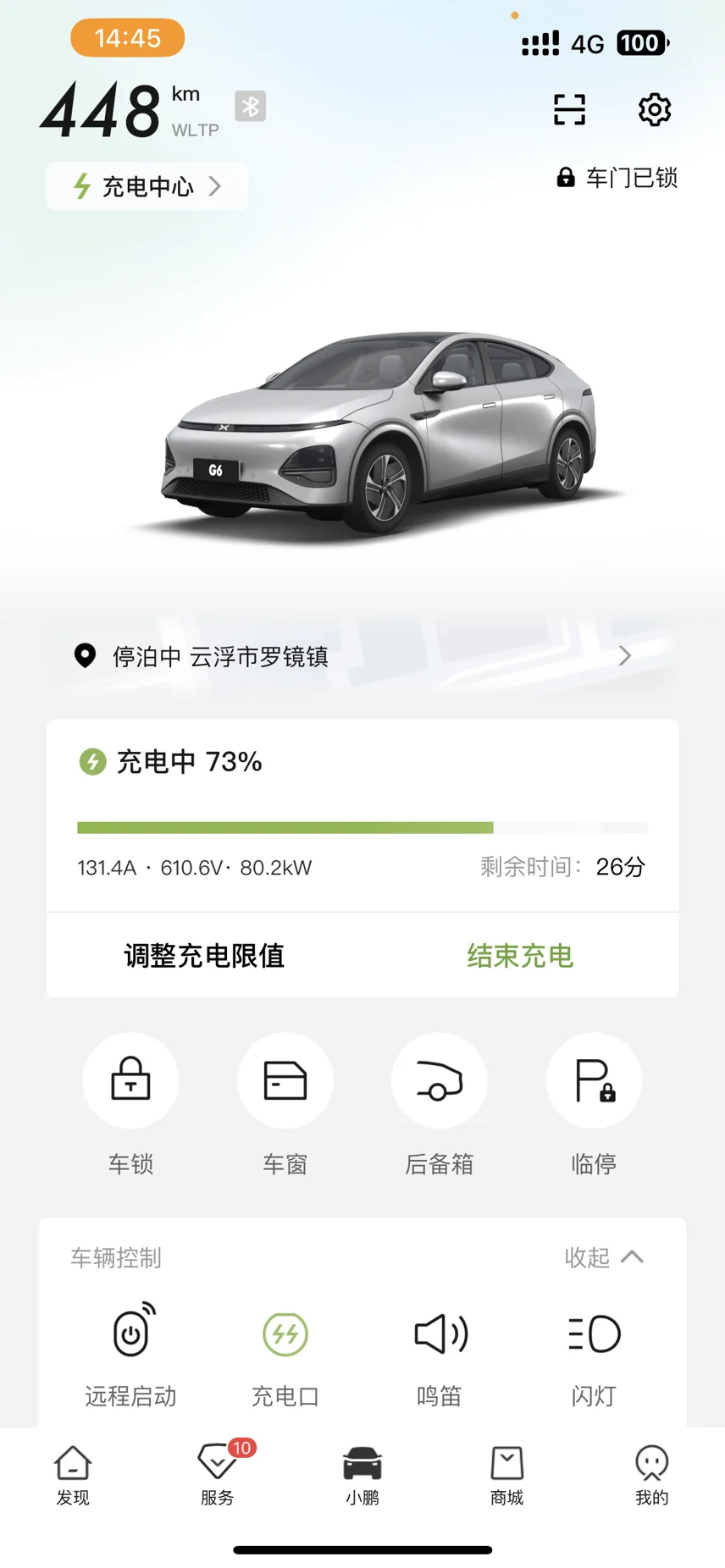This screenshot has height=1568, width=725.
Task: Open the scan icon
Action: pyautogui.click(x=569, y=110)
